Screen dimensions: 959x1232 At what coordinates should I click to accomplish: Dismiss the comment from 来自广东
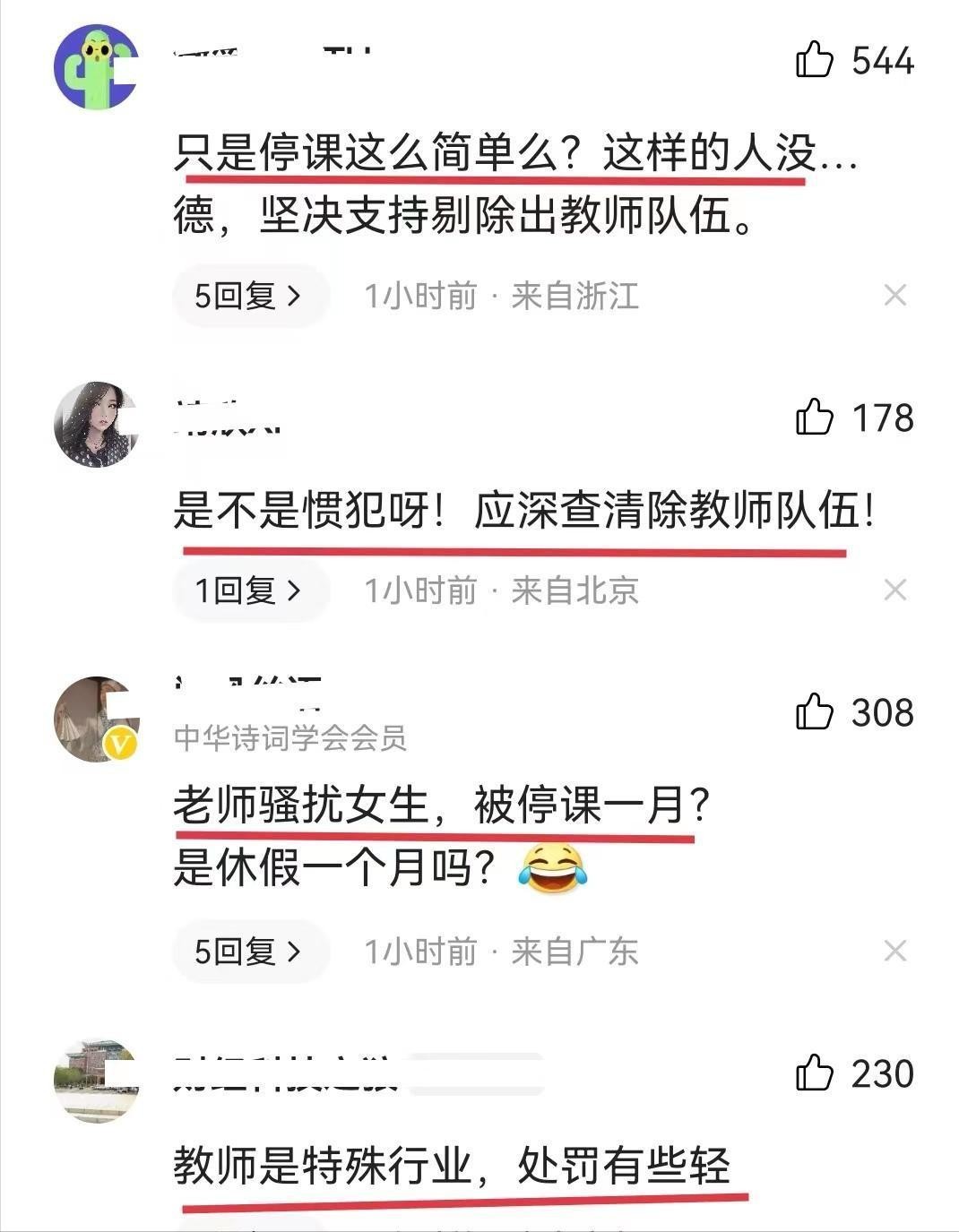894,952
